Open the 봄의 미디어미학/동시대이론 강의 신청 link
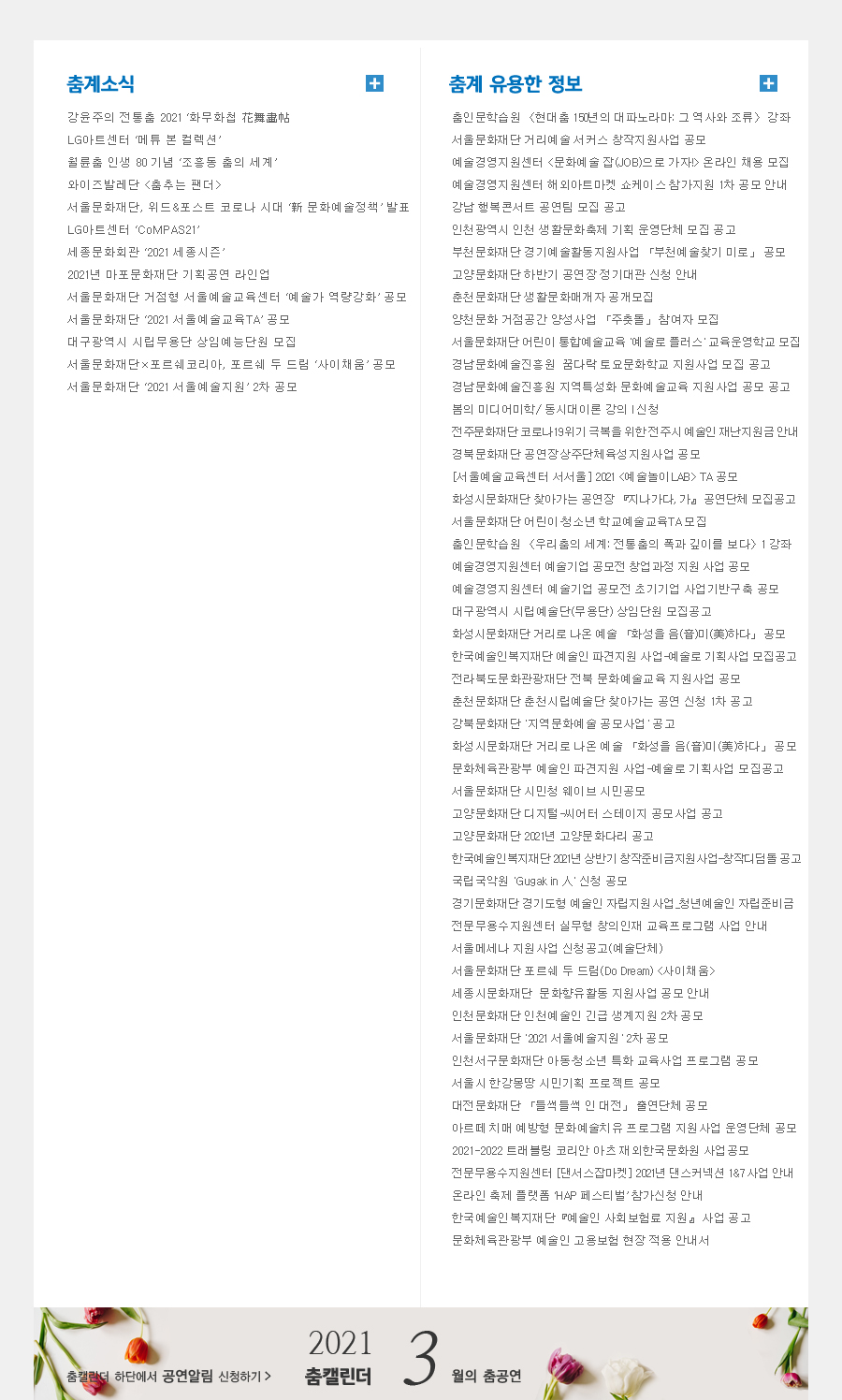This screenshot has width=842, height=1400. click(x=556, y=409)
